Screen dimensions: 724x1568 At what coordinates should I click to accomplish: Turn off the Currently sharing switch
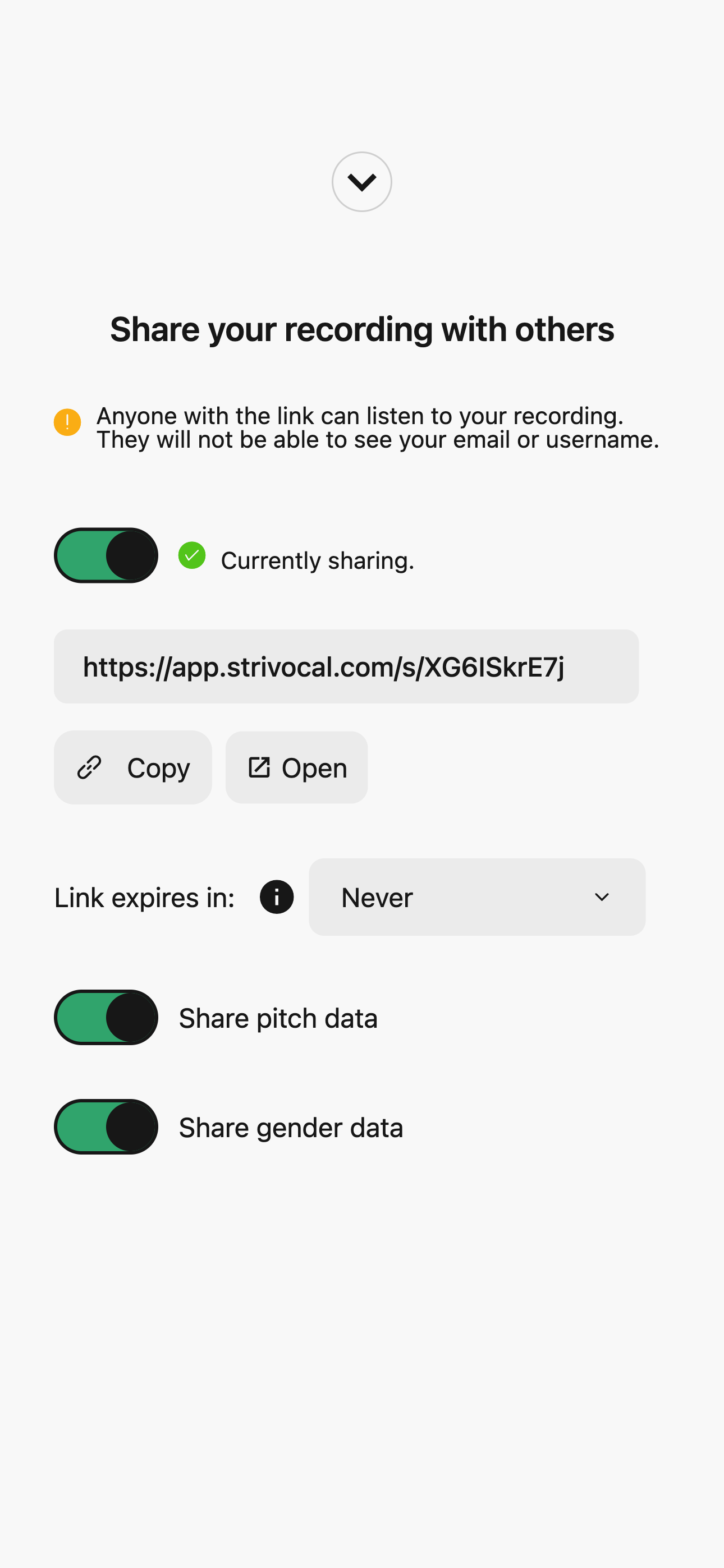coord(106,555)
